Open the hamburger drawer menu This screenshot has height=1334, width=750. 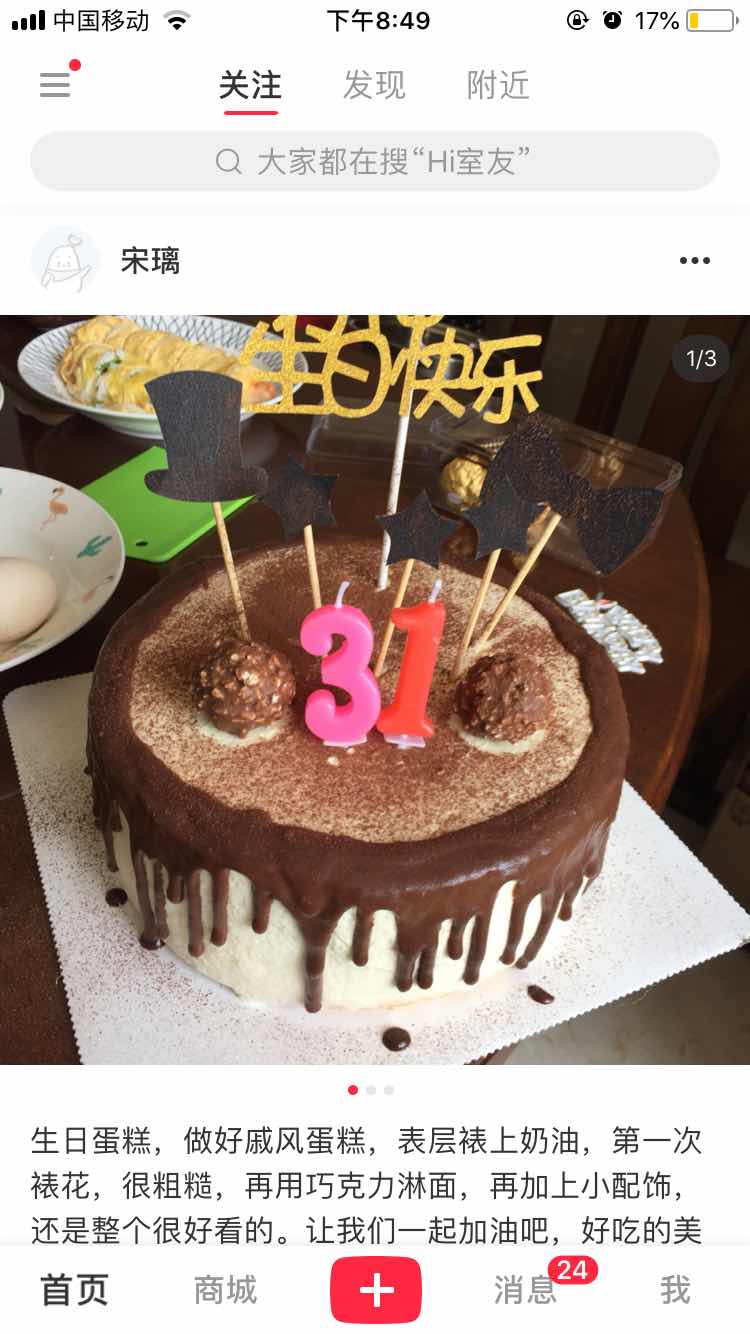tap(56, 85)
